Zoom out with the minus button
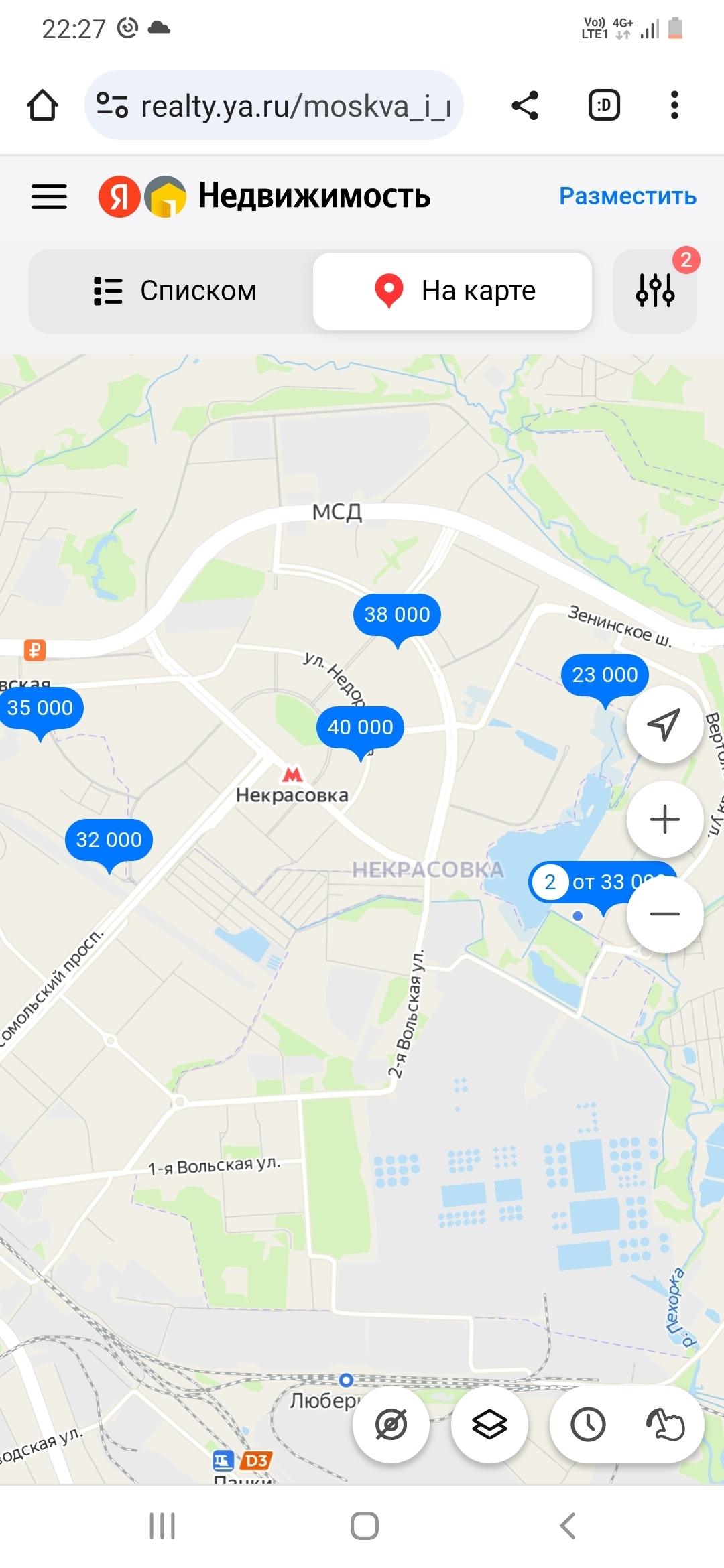Viewport: 724px width, 1568px height. (x=664, y=914)
